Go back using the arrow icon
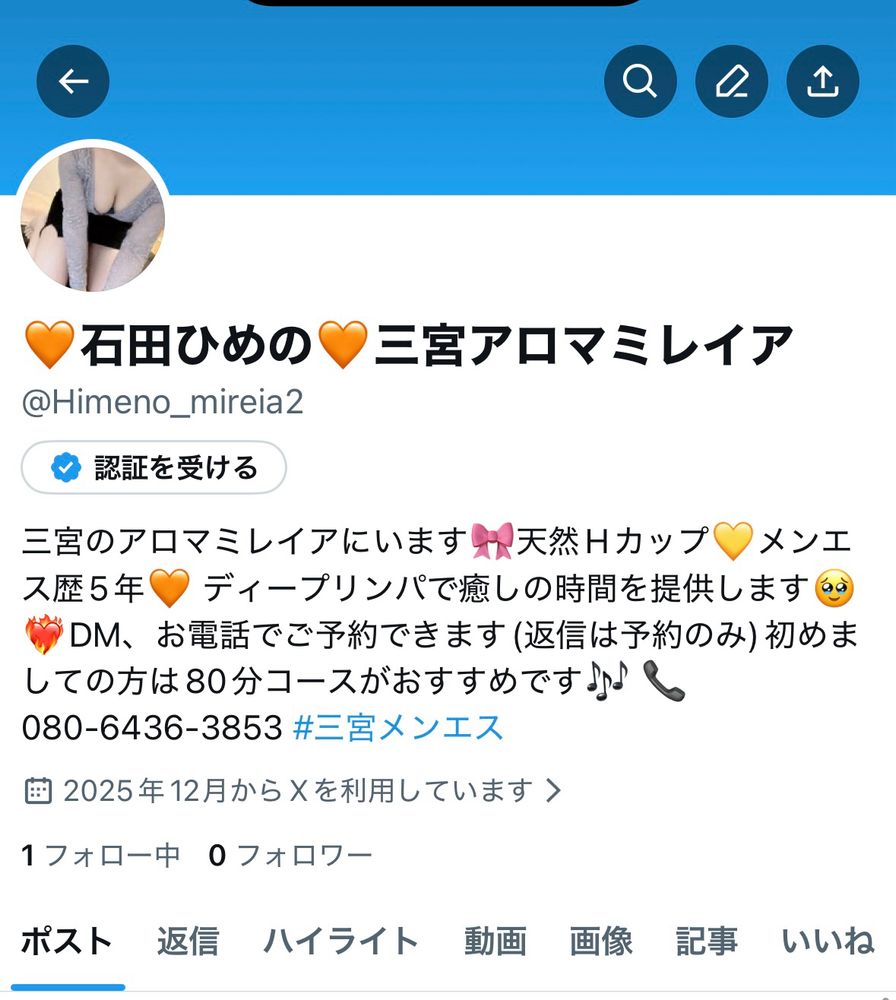The image size is (896, 1000). click(73, 82)
